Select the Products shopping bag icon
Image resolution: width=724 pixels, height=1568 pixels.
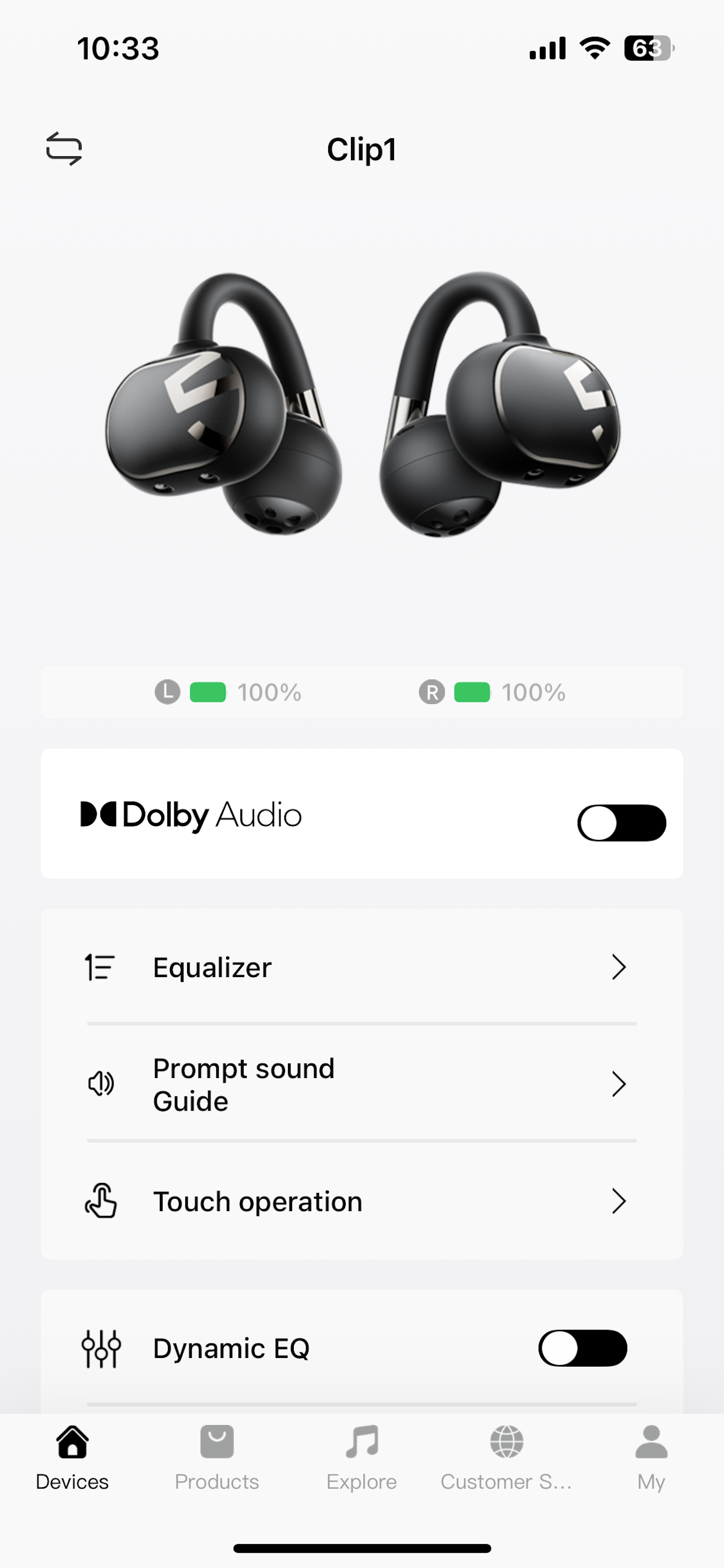(217, 1441)
